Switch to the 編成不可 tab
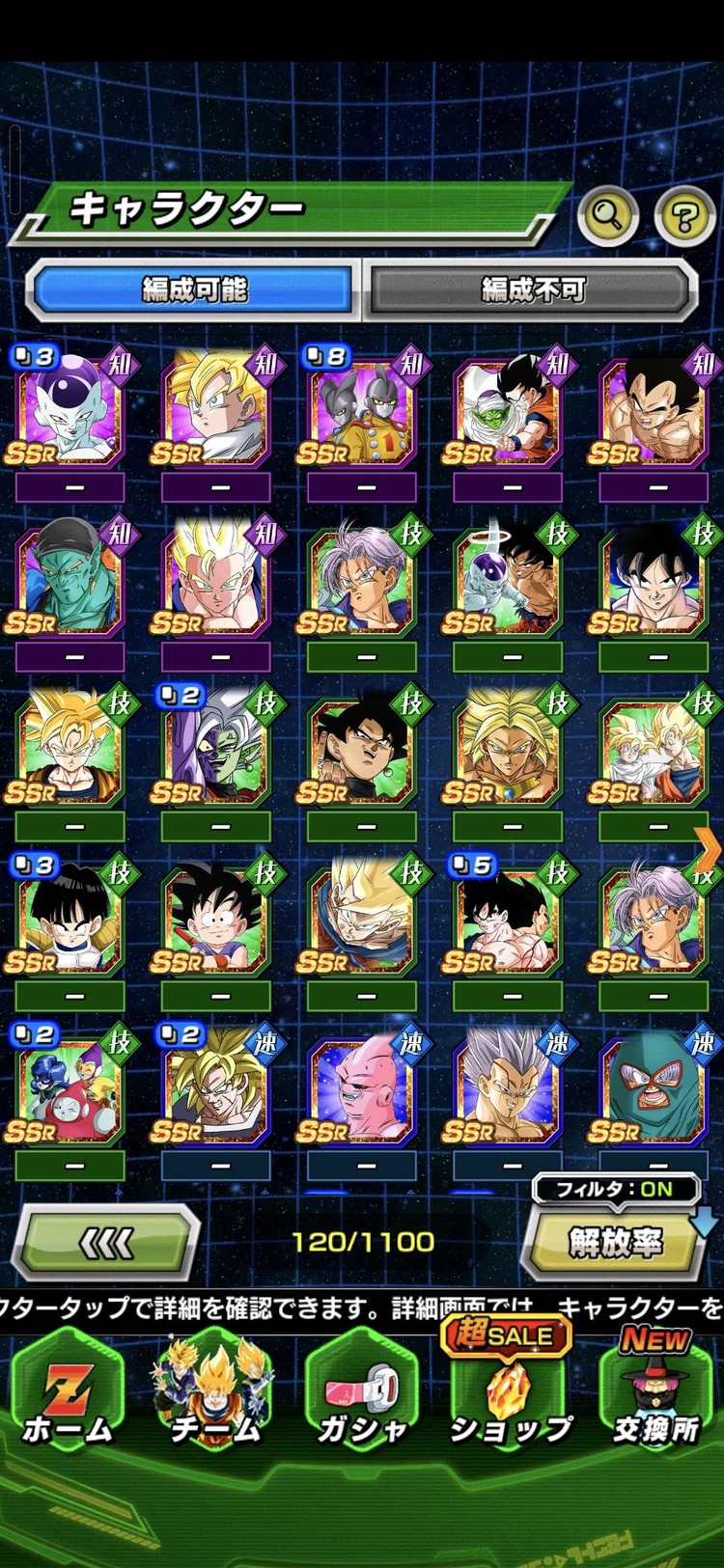Screen dimensions: 724x1568 [x=532, y=289]
